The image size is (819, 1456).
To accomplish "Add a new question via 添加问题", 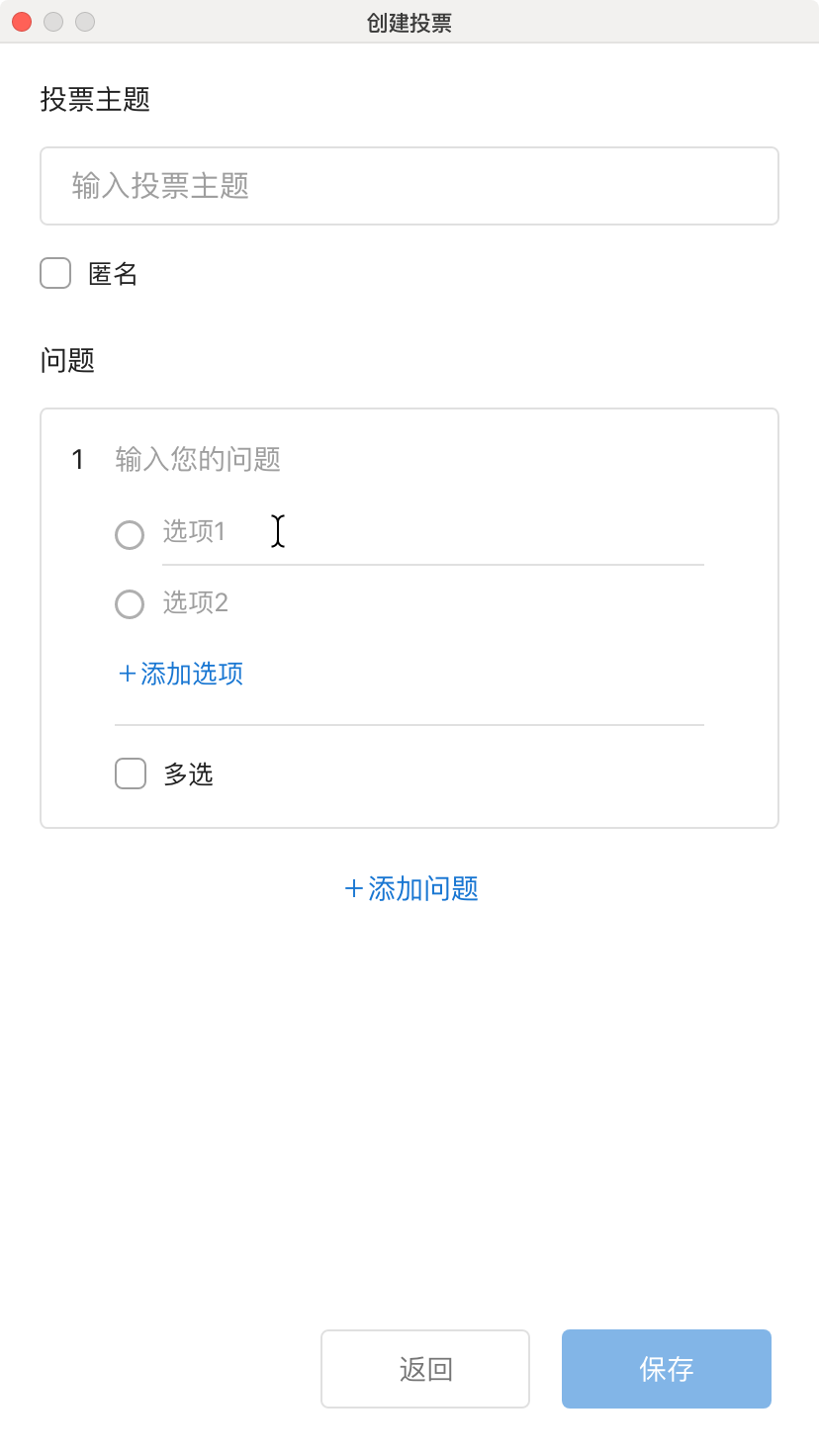I will tap(410, 888).
